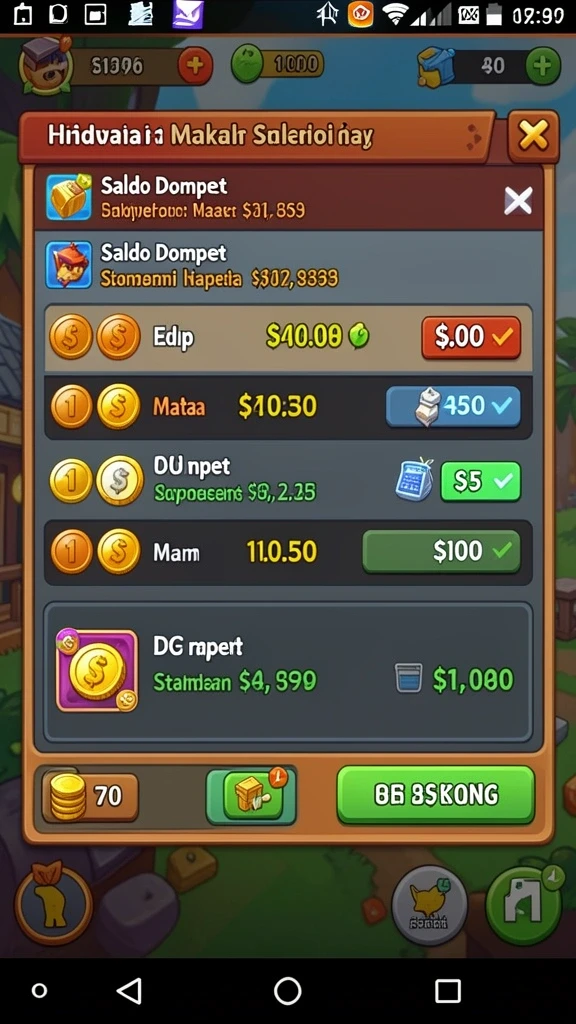Tap the red plus next to the coin balance
Viewport: 576px width, 1024px height.
(195, 66)
